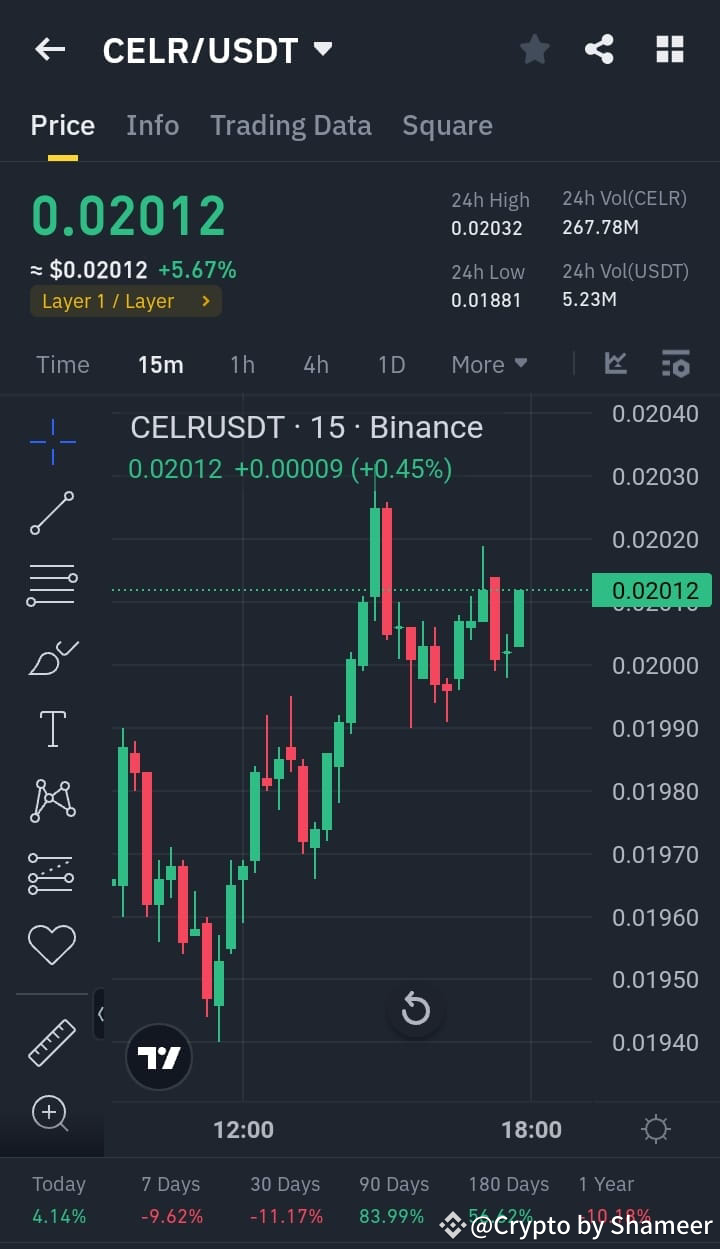
Task: Open the horizontal lines drawing tool
Action: (52, 584)
